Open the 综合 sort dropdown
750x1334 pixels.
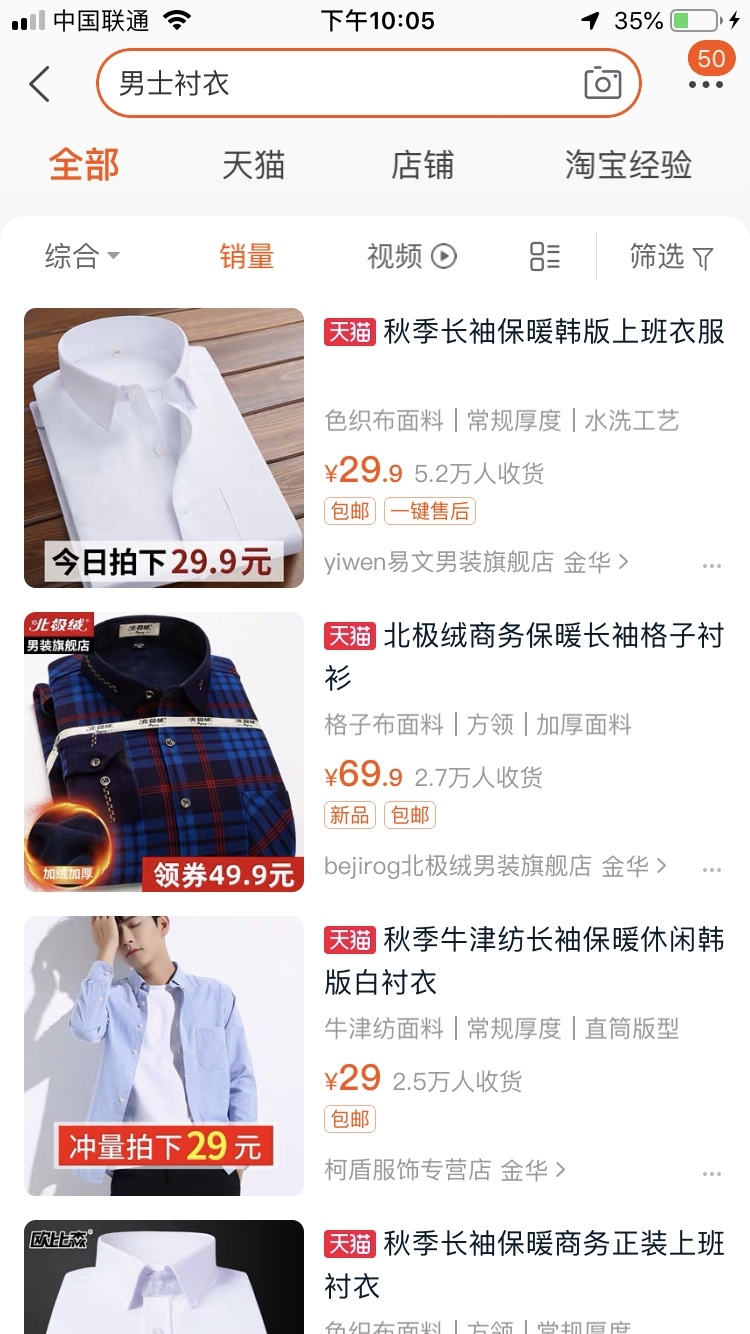[83, 257]
